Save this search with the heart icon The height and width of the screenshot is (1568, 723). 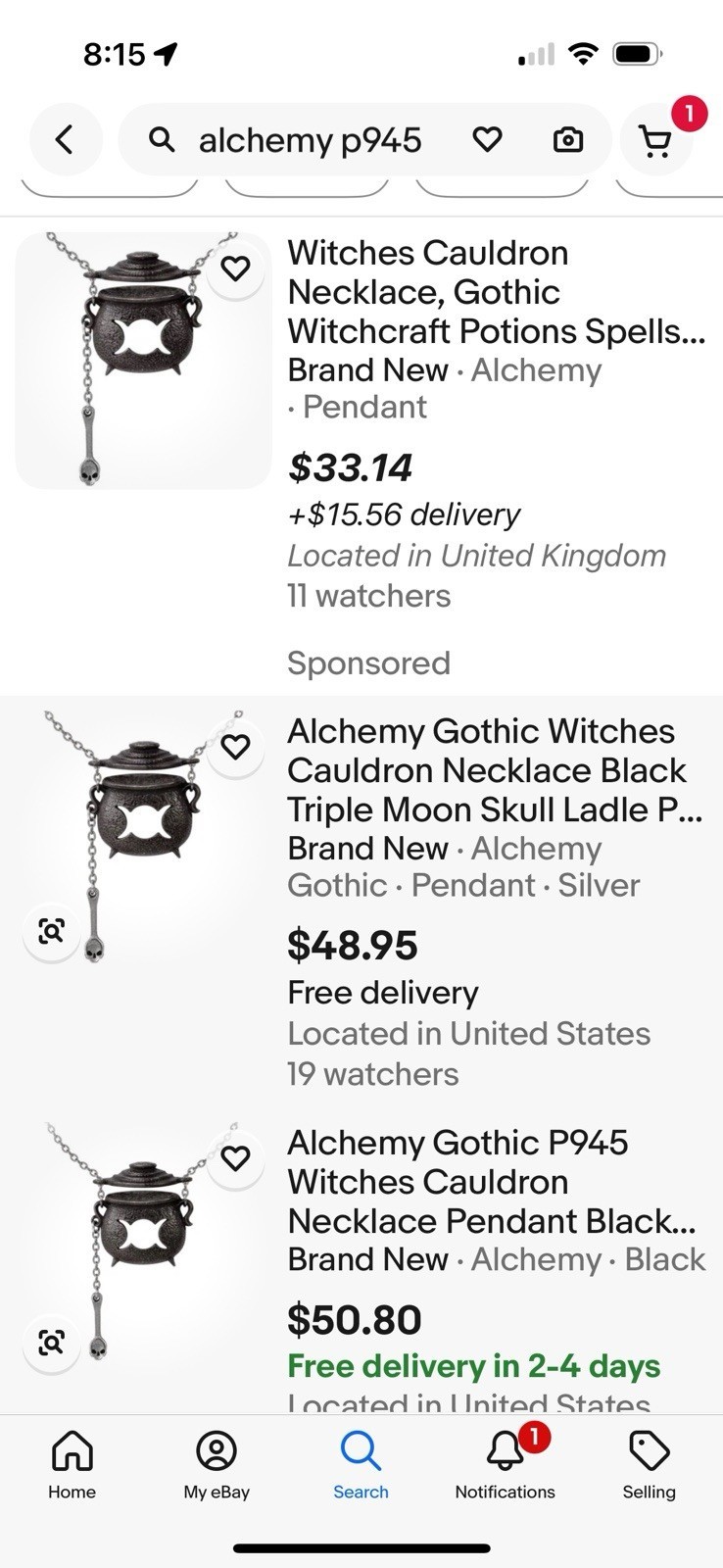[487, 140]
